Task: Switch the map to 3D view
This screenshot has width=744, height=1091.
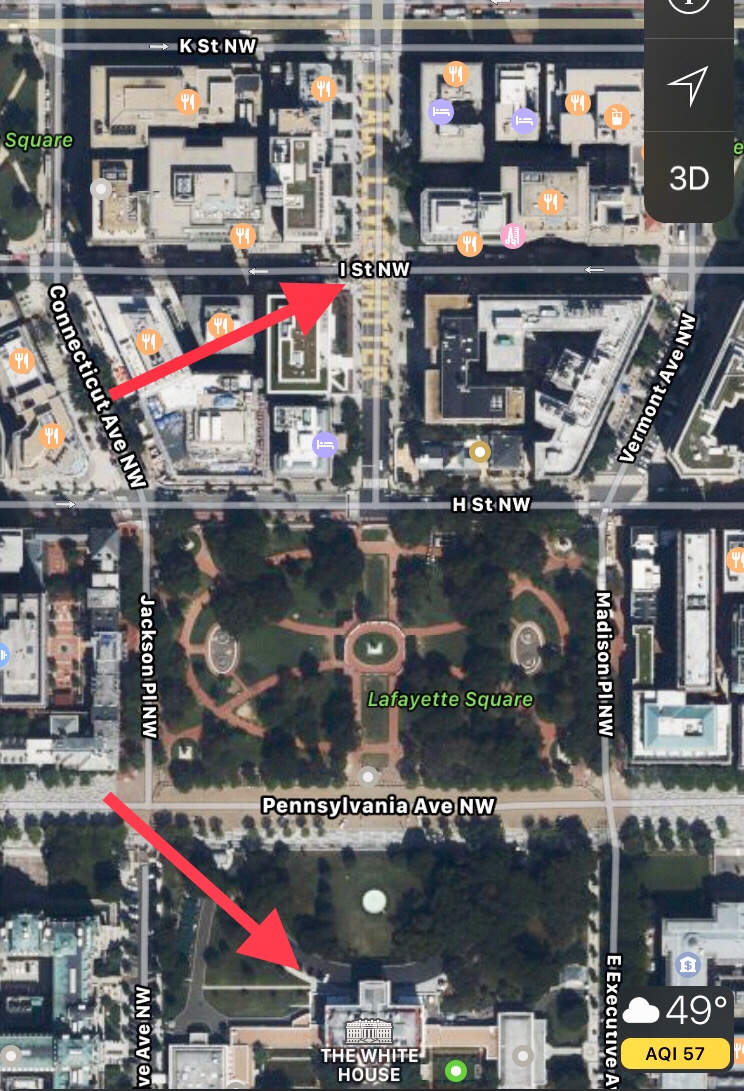Action: coord(689,178)
